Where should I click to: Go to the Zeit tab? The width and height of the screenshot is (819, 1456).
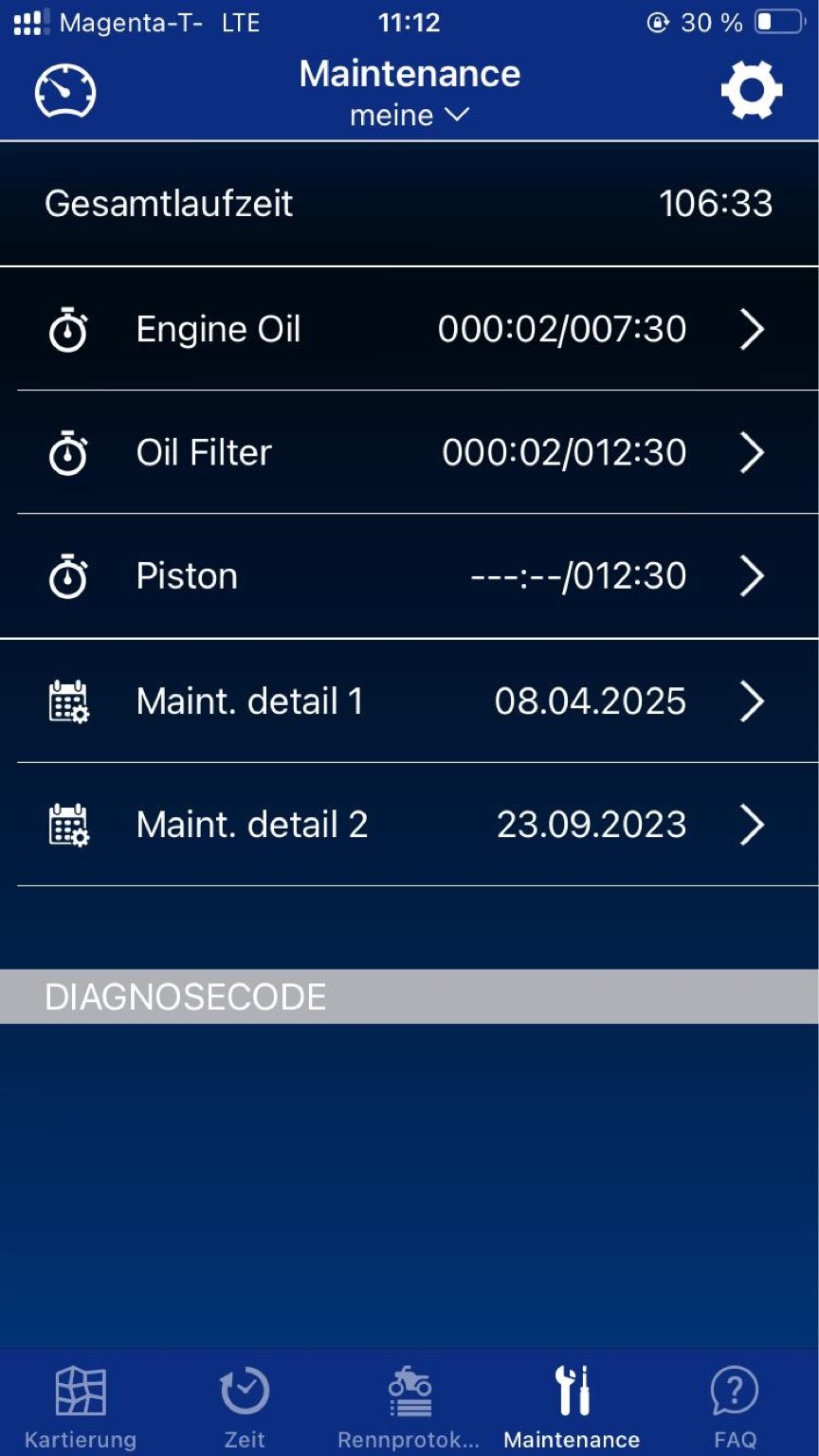(x=245, y=1407)
